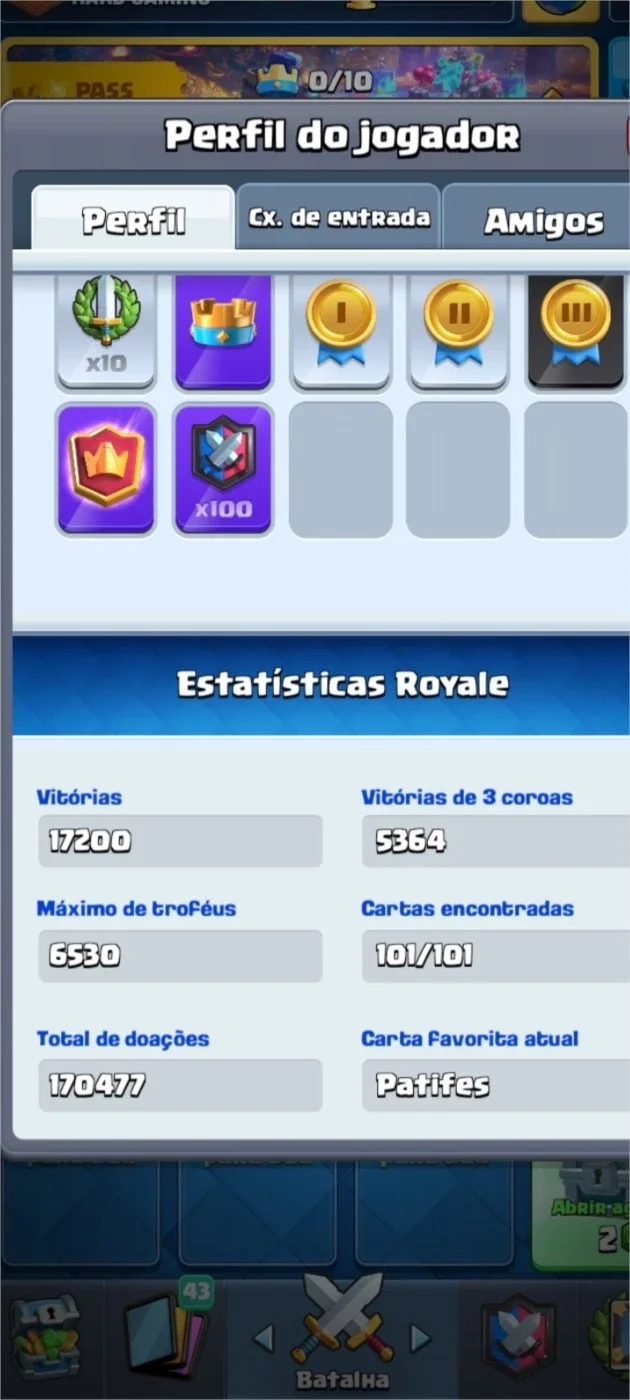
Task: Select the gold medal II badge
Action: tap(458, 330)
